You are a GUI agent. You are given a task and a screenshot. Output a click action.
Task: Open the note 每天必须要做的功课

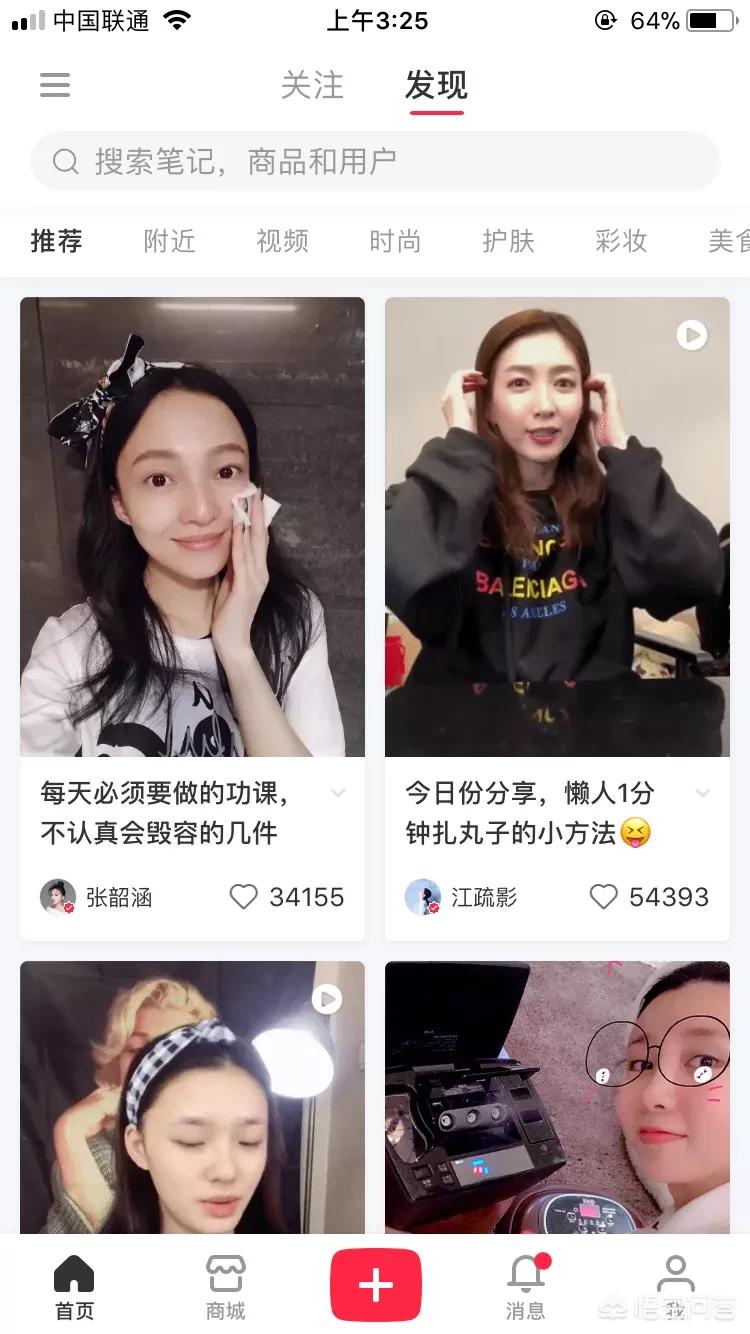tap(192, 526)
